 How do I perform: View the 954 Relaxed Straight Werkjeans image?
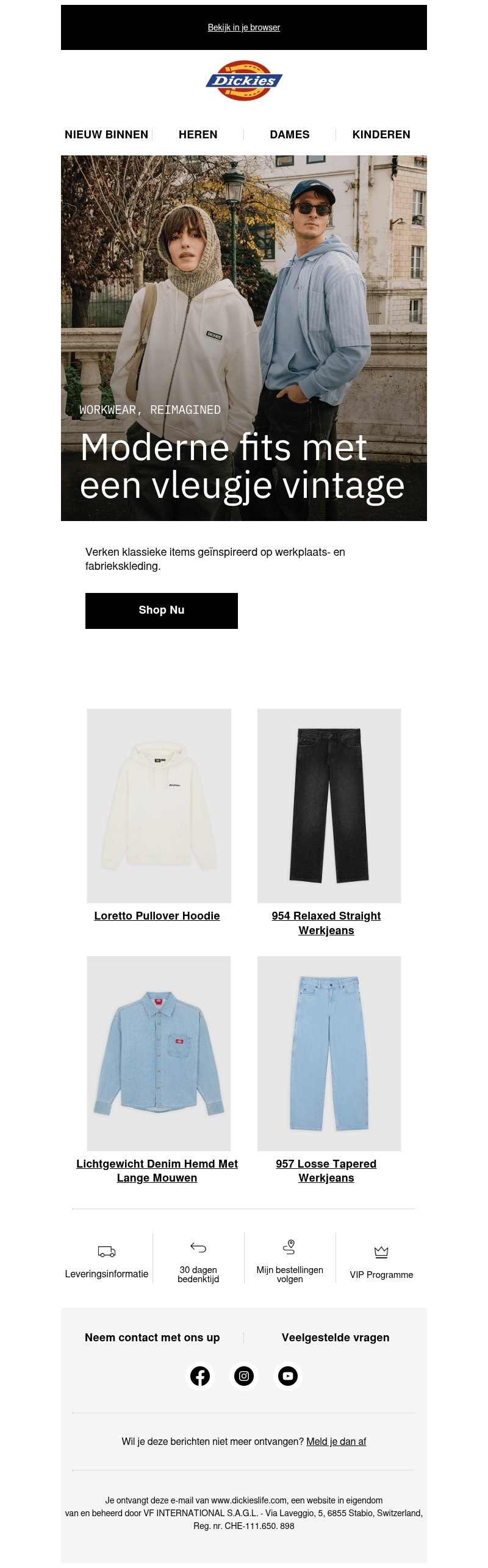click(x=329, y=806)
